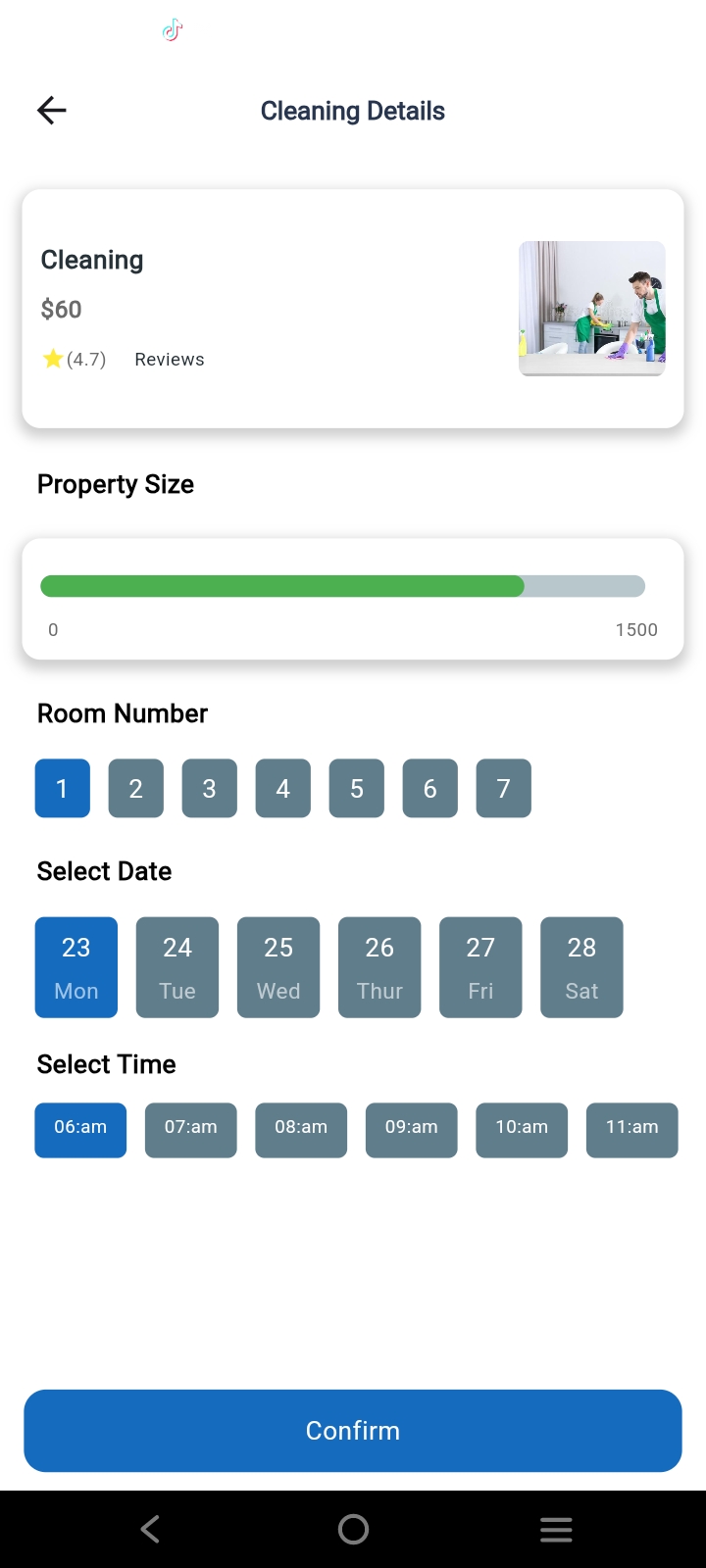This screenshot has width=706, height=1568.
Task: Pick Thur 26 date
Action: (379, 967)
